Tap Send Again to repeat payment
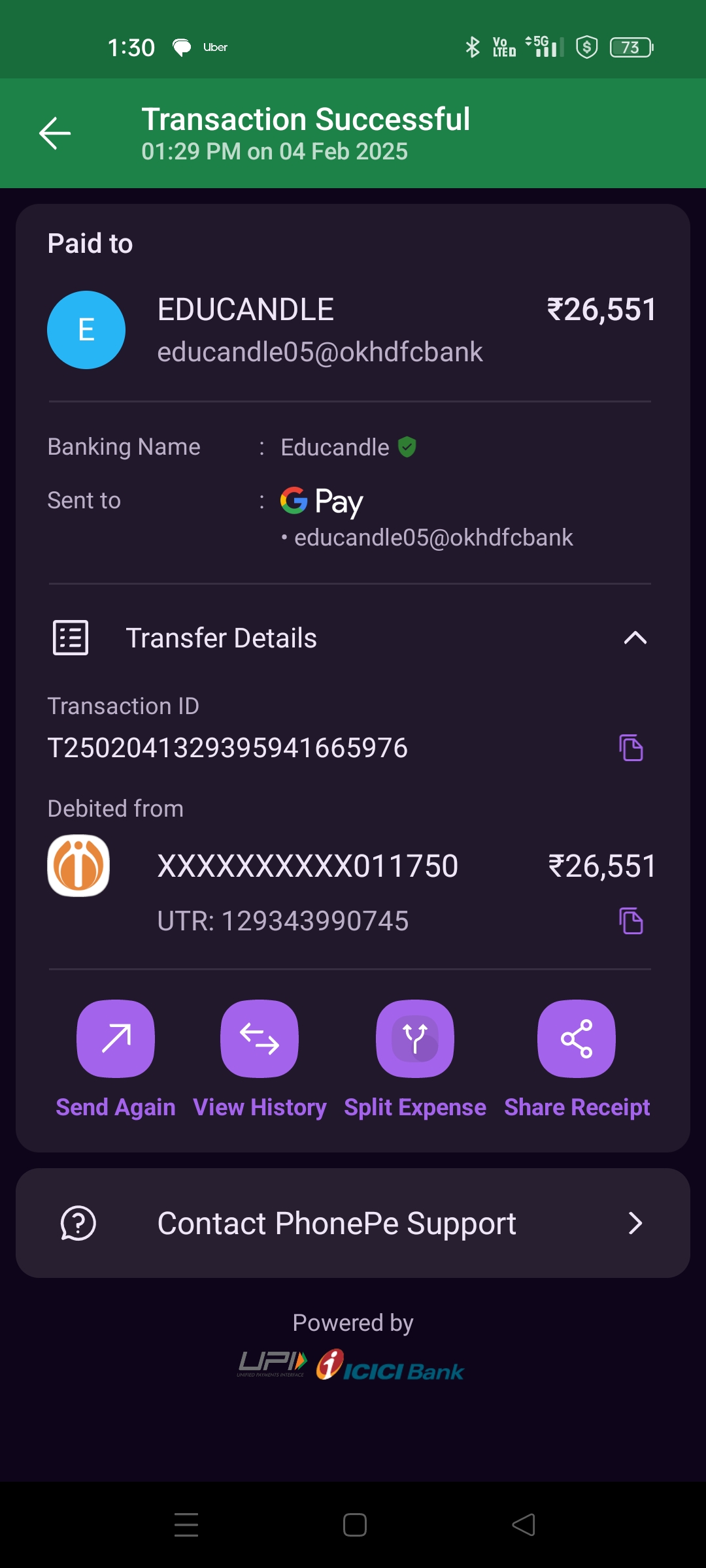The image size is (706, 1568). click(x=116, y=1039)
